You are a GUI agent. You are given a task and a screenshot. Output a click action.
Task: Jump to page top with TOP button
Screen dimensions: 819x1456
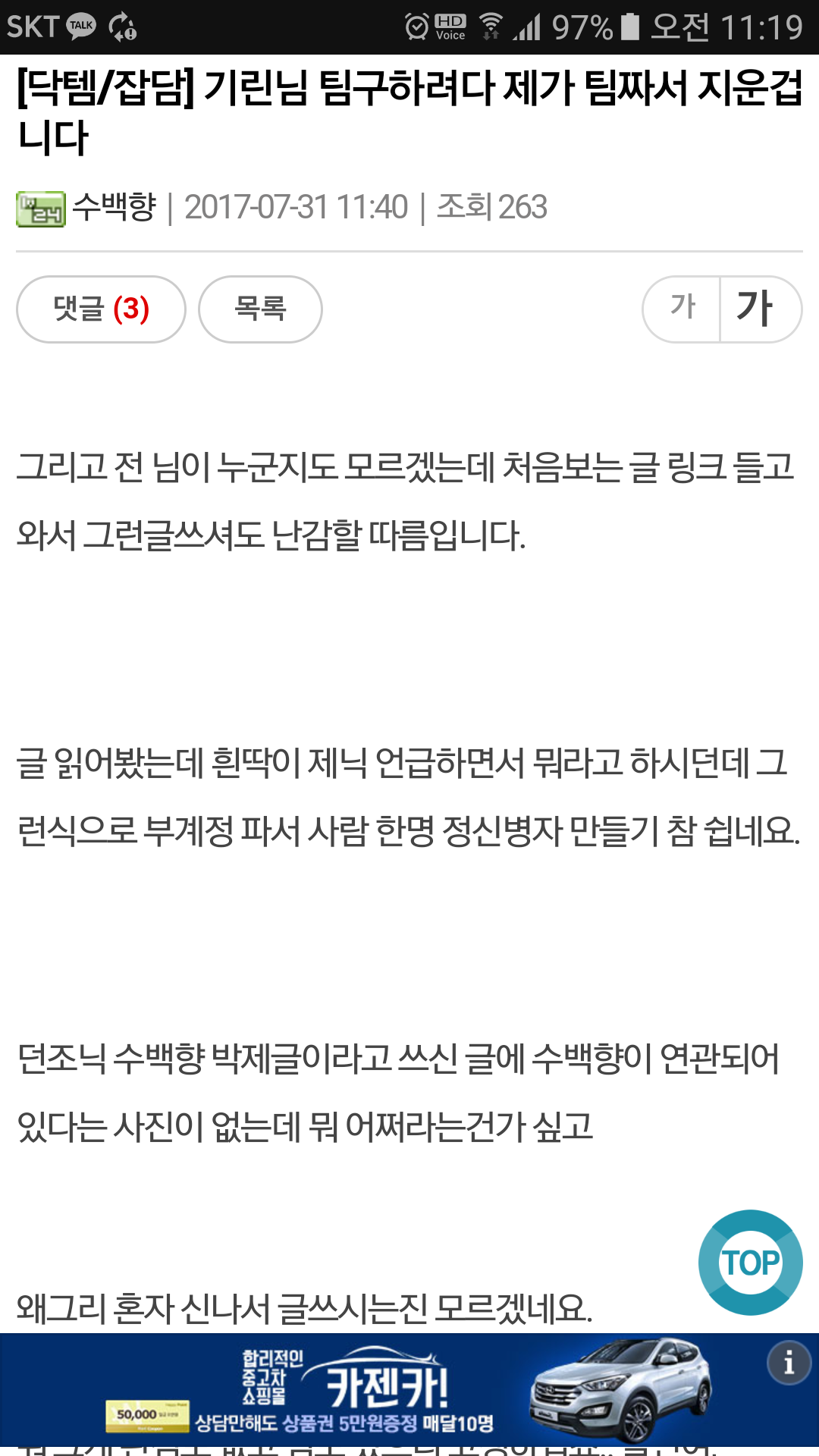(x=751, y=1263)
